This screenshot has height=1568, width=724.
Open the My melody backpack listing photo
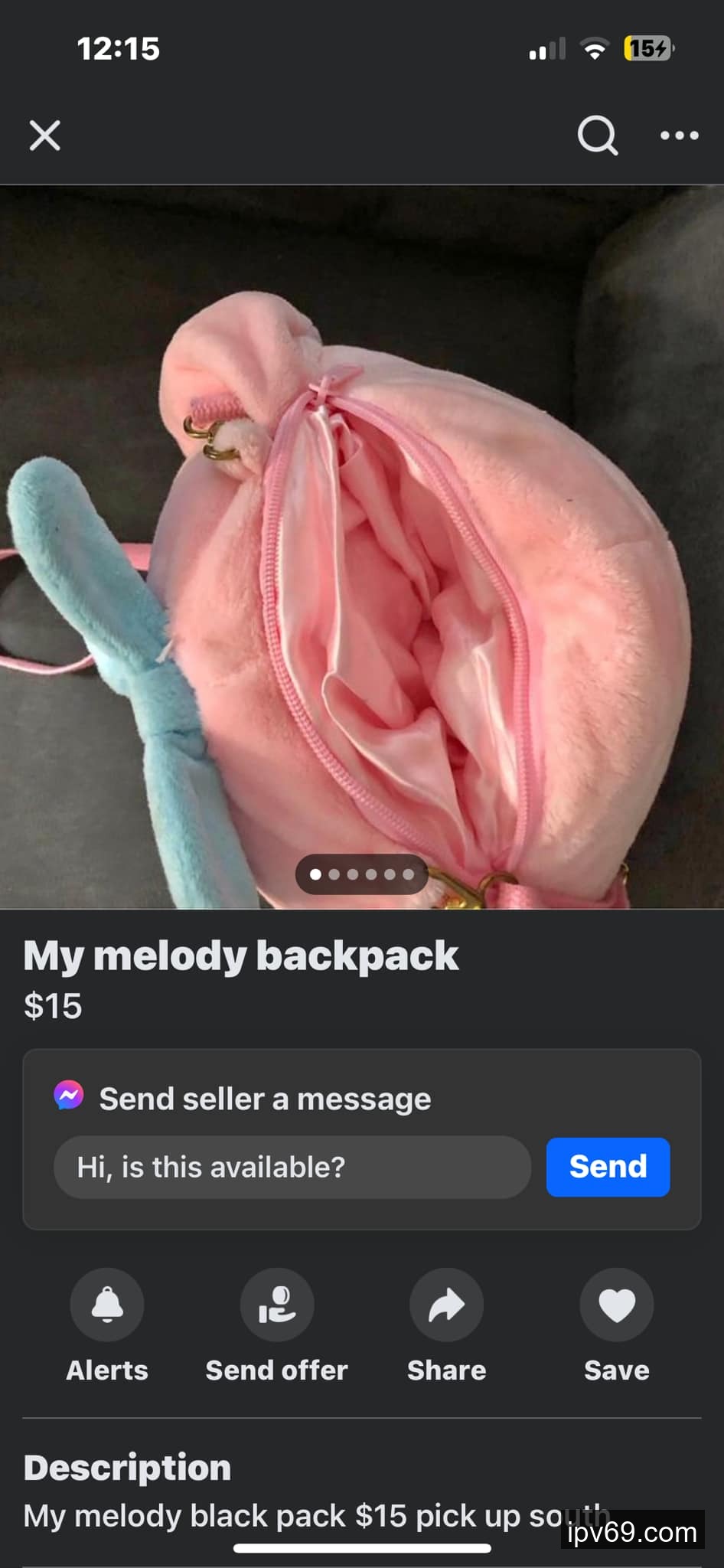pyautogui.click(x=362, y=546)
